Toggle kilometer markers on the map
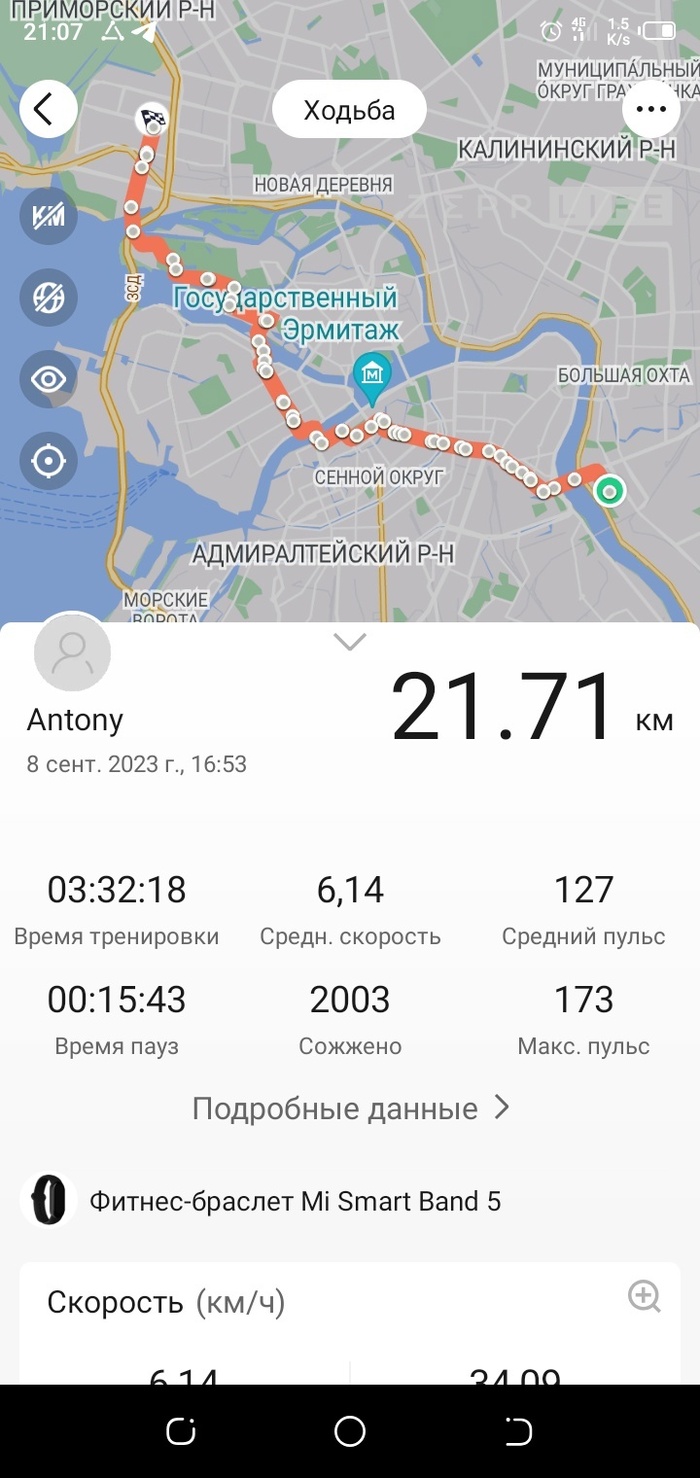The image size is (700, 1478). 48,215
